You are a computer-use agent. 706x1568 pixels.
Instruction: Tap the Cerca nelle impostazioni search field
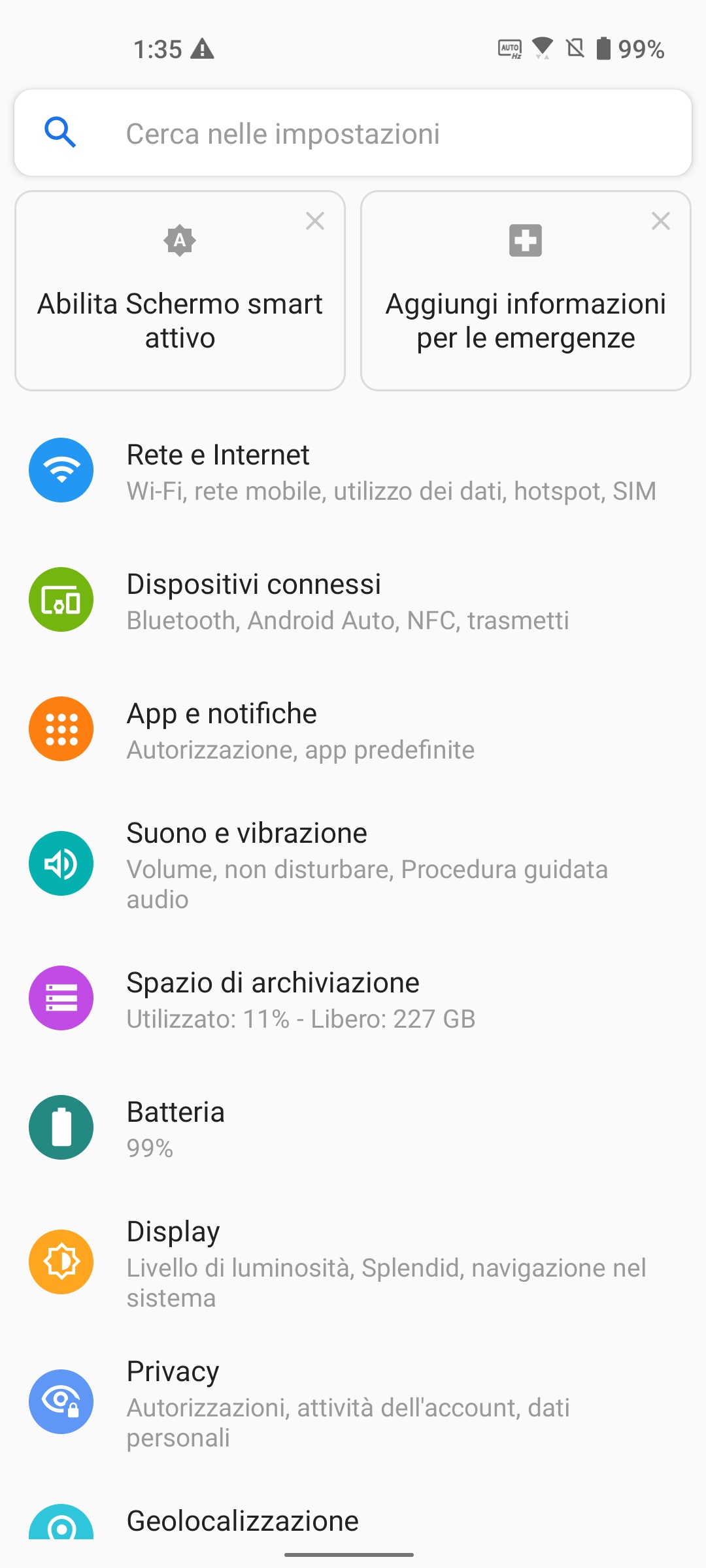coord(353,133)
